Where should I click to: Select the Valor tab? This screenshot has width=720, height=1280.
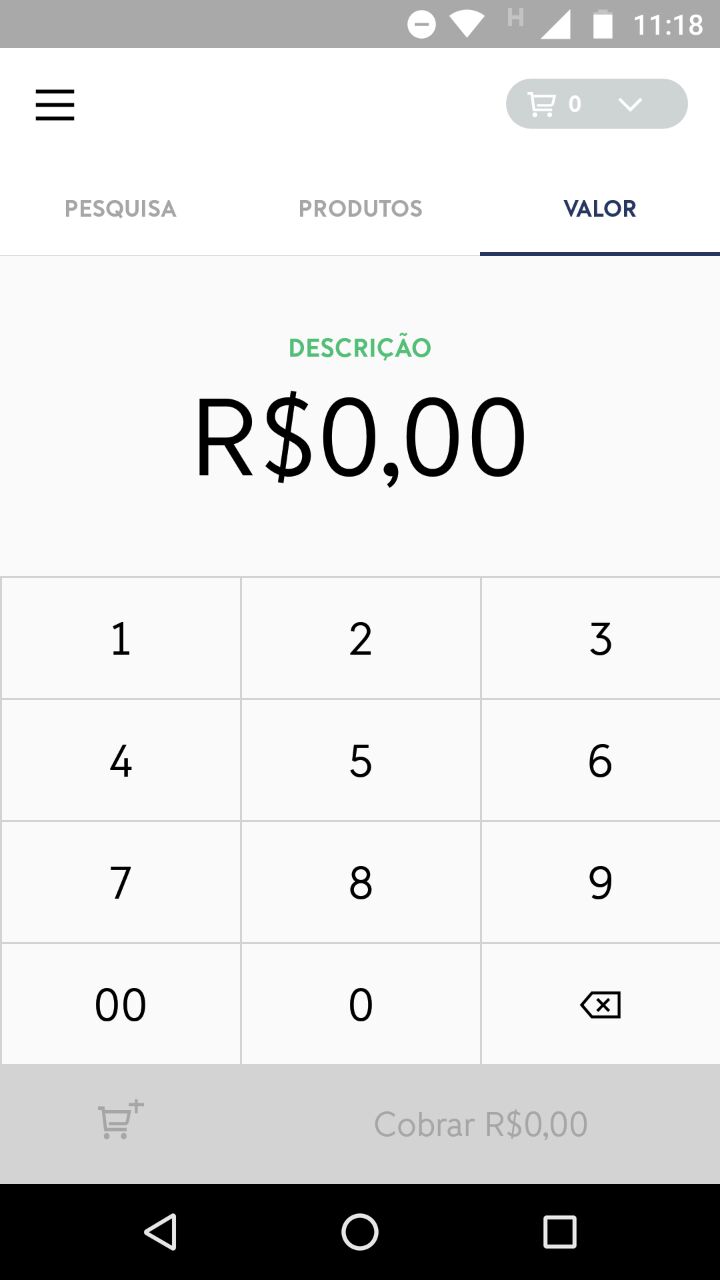[600, 209]
